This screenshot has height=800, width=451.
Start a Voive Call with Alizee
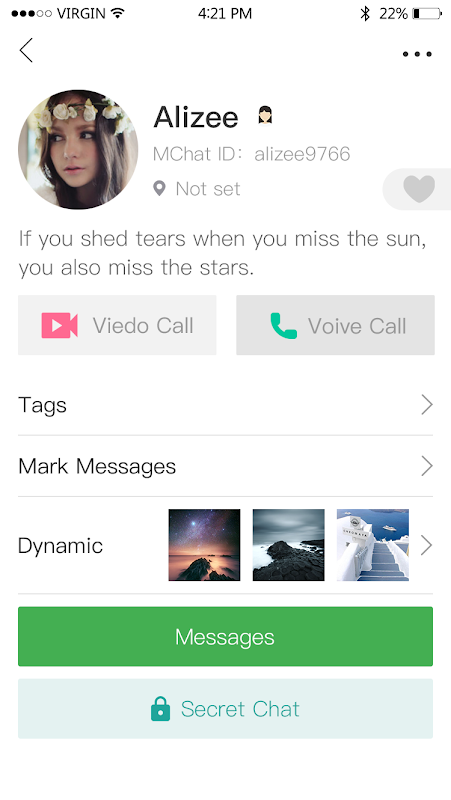point(335,325)
